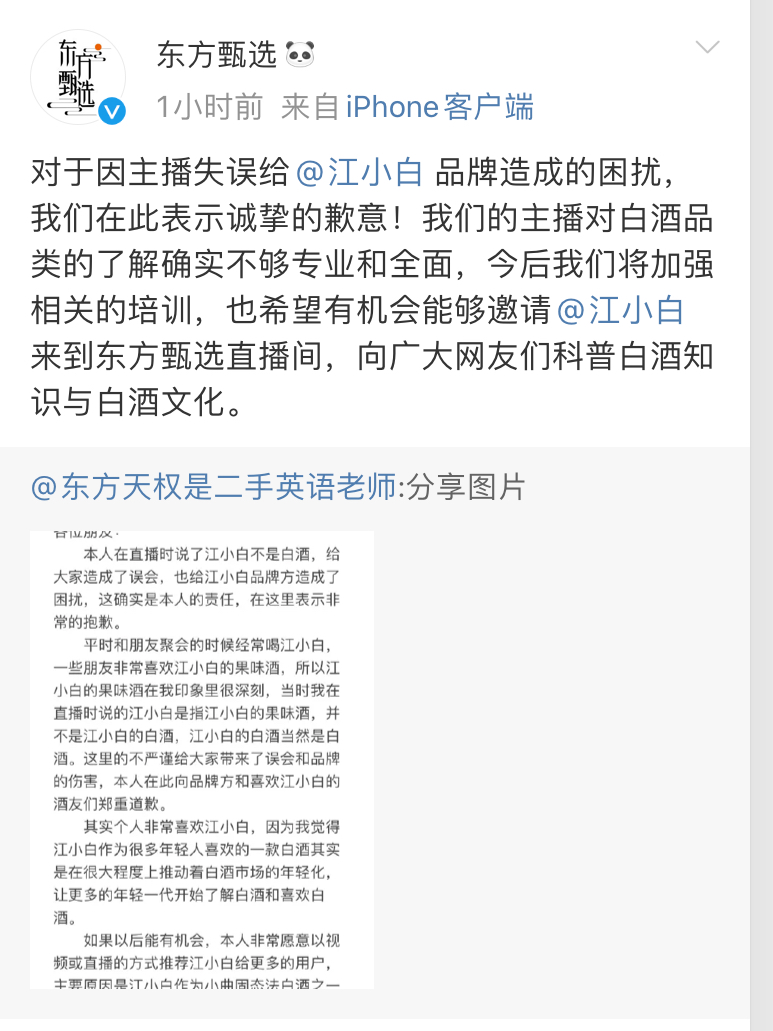Open the @江小白 mention before 来到东方甄选直播间
The height and width of the screenshot is (1031, 773).
(x=619, y=310)
